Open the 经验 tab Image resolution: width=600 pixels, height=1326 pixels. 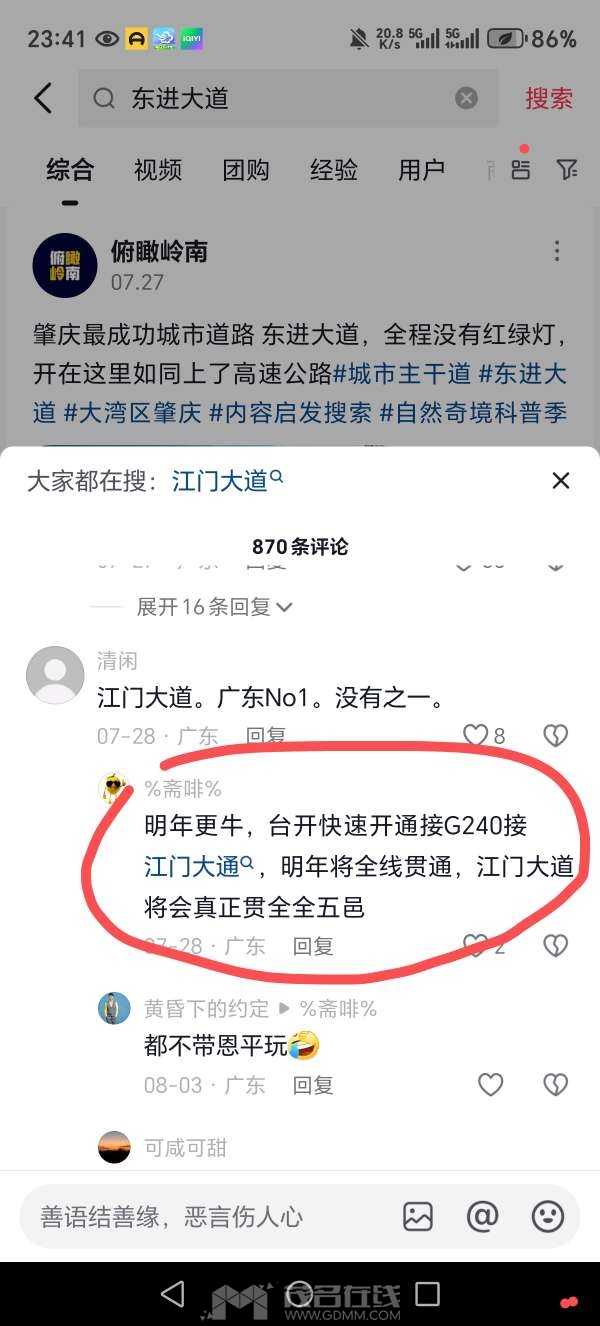tap(334, 170)
